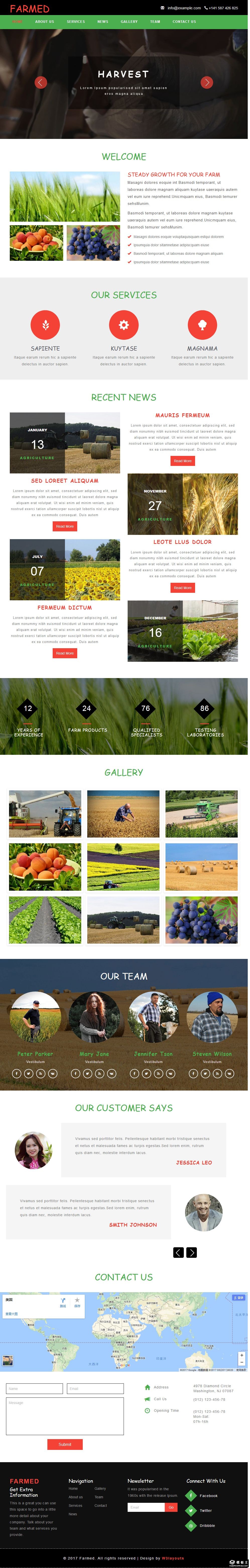Select Contact Us in the top navigation bar
This screenshot has width=250, height=1568.
[184, 21]
